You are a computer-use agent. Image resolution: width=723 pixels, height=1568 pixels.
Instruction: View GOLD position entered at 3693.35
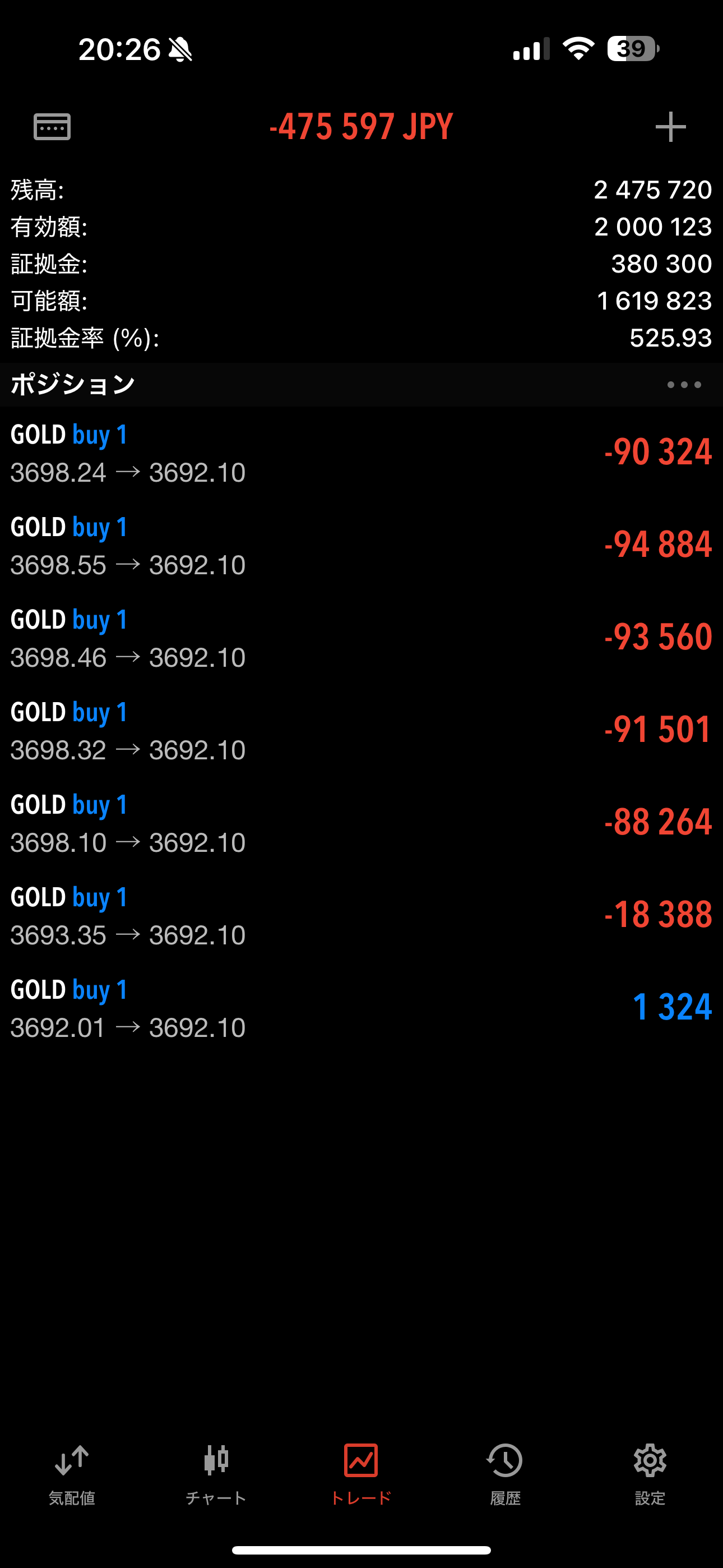(x=361, y=915)
